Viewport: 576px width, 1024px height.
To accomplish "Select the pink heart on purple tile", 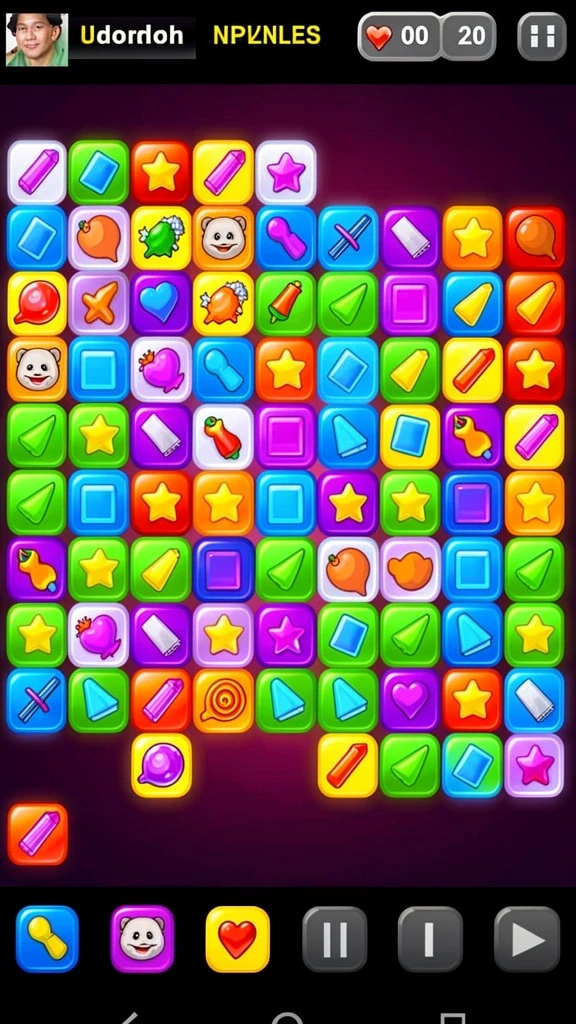I will (x=410, y=699).
